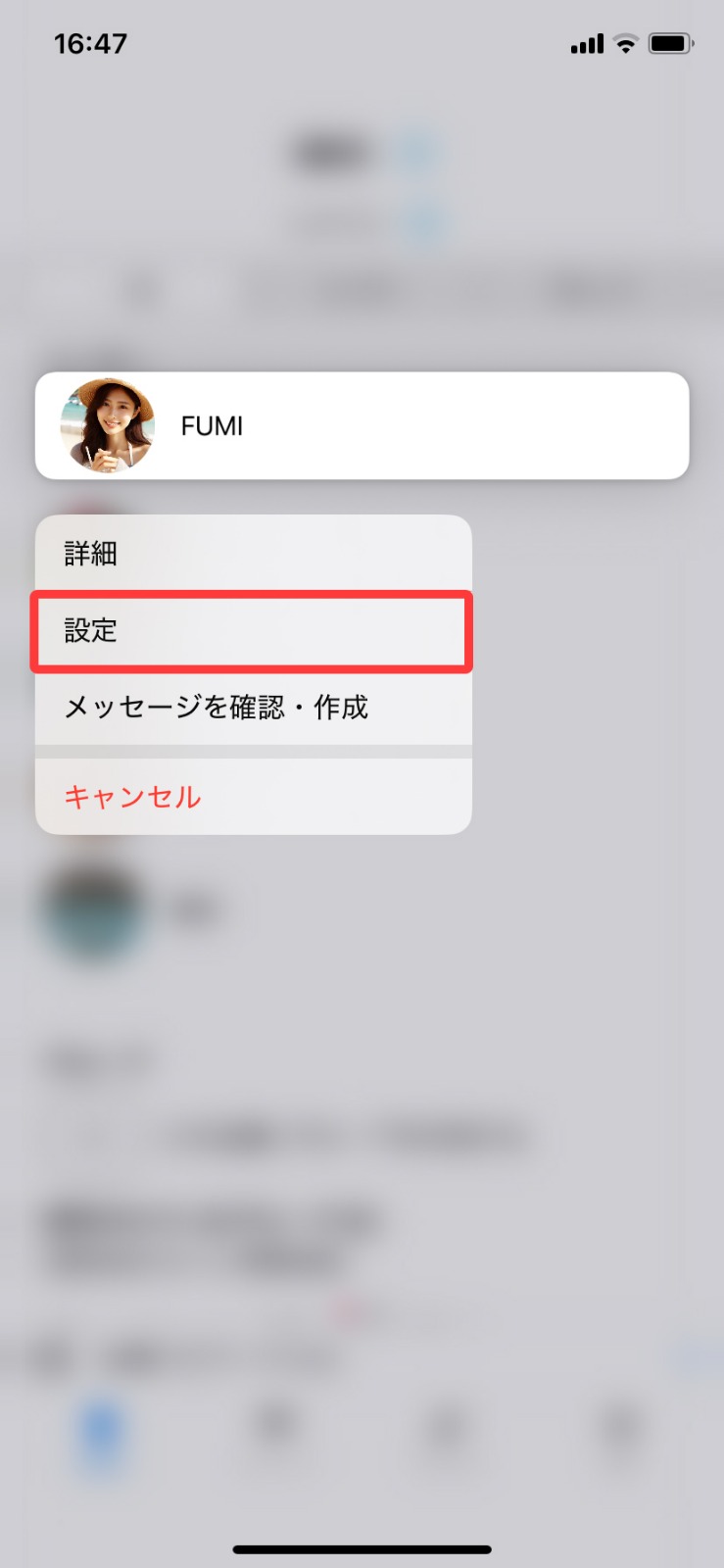This screenshot has width=724, height=1568.
Task: Choose メッセージを確認・作成 option
Action: click(253, 708)
